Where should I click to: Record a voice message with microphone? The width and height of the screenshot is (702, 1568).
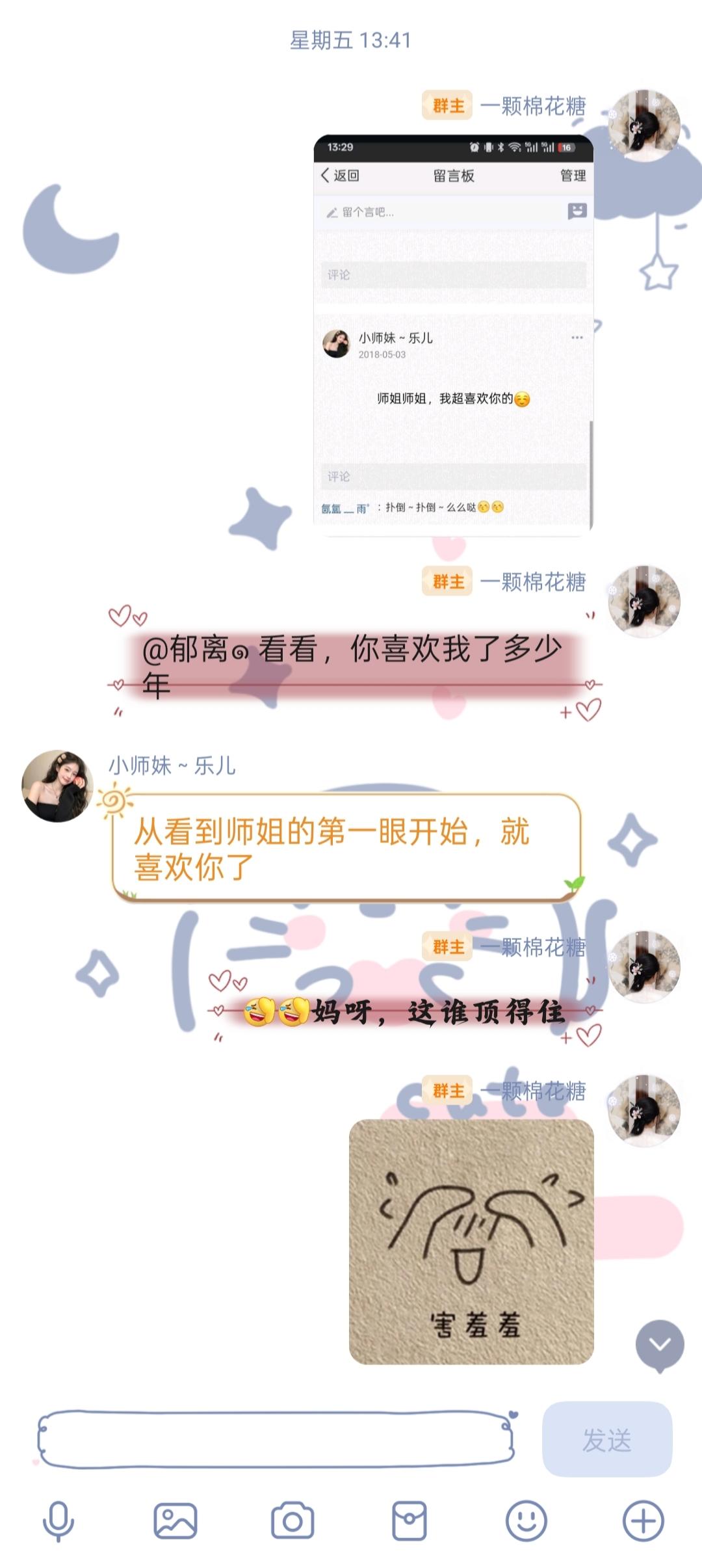point(58,1521)
